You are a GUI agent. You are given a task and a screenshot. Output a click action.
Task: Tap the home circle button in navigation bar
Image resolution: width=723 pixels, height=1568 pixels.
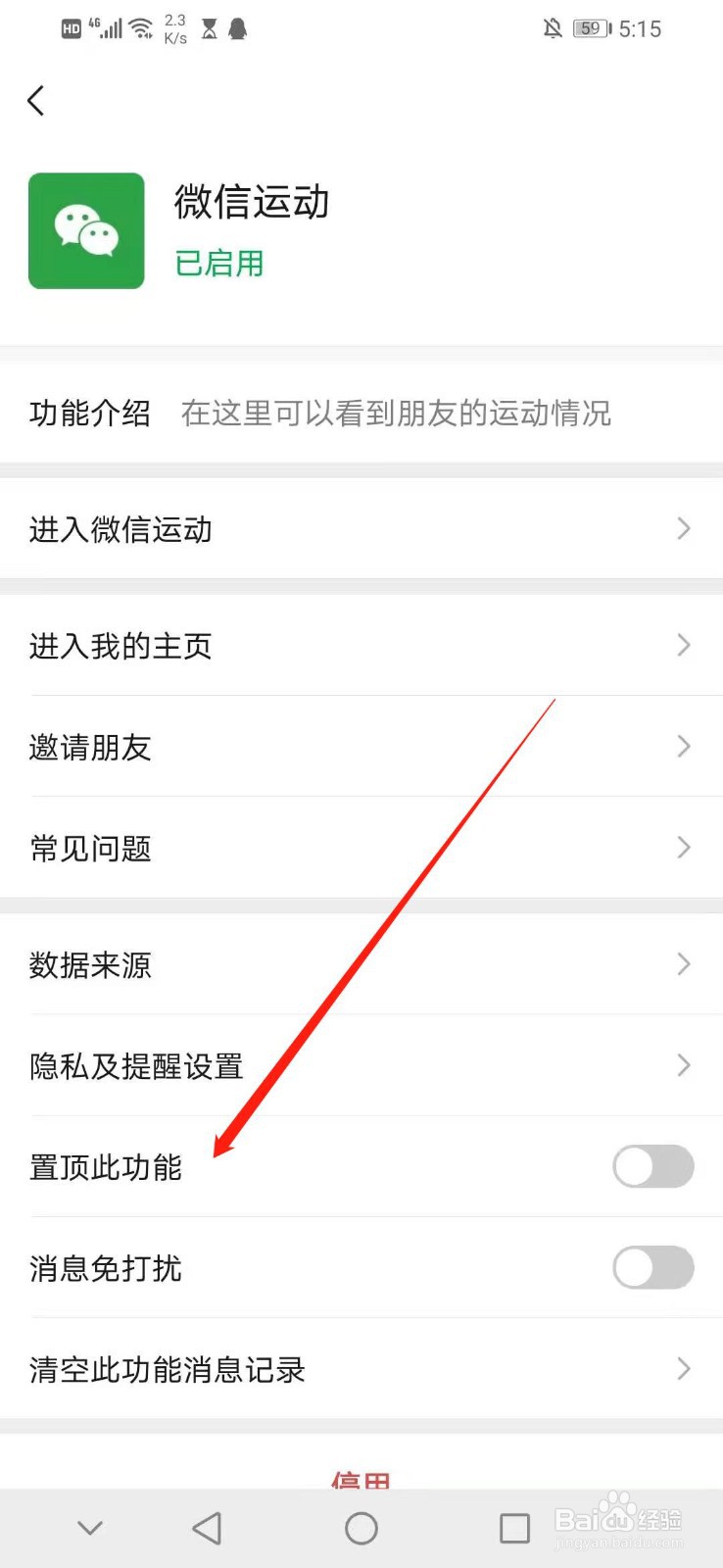(x=361, y=1527)
